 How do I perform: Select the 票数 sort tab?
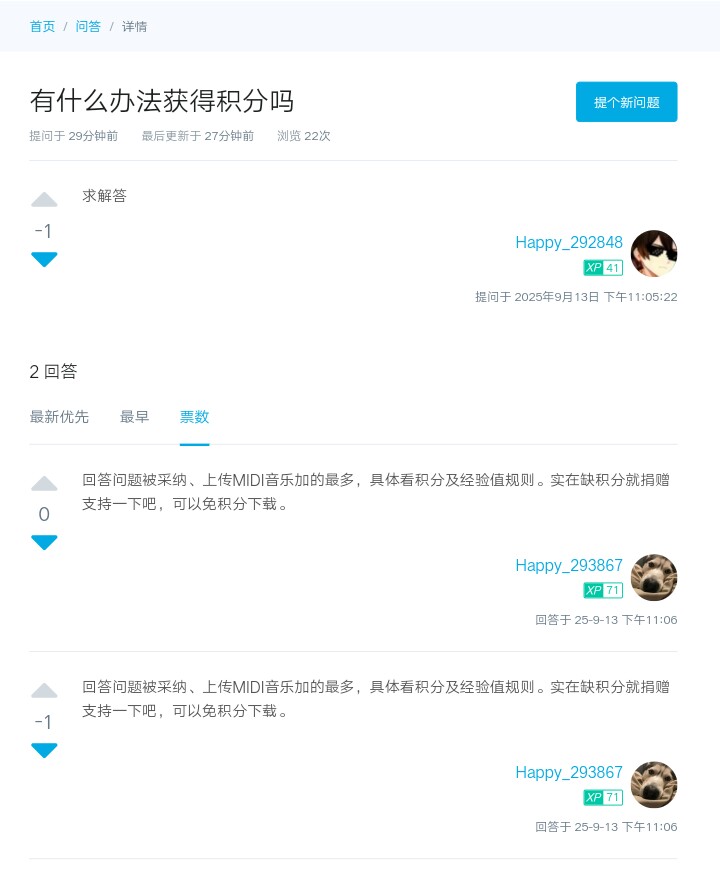click(x=194, y=417)
